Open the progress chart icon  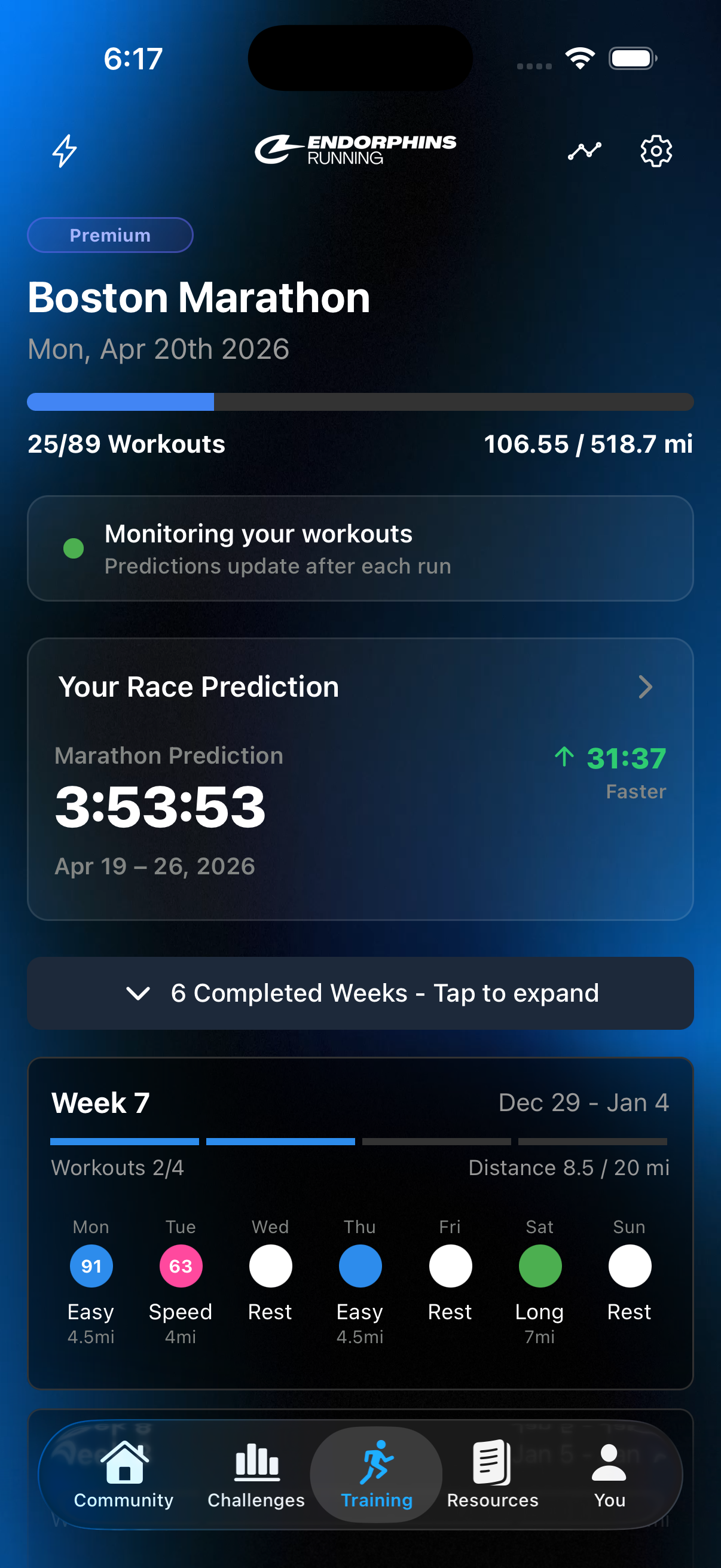(x=584, y=151)
